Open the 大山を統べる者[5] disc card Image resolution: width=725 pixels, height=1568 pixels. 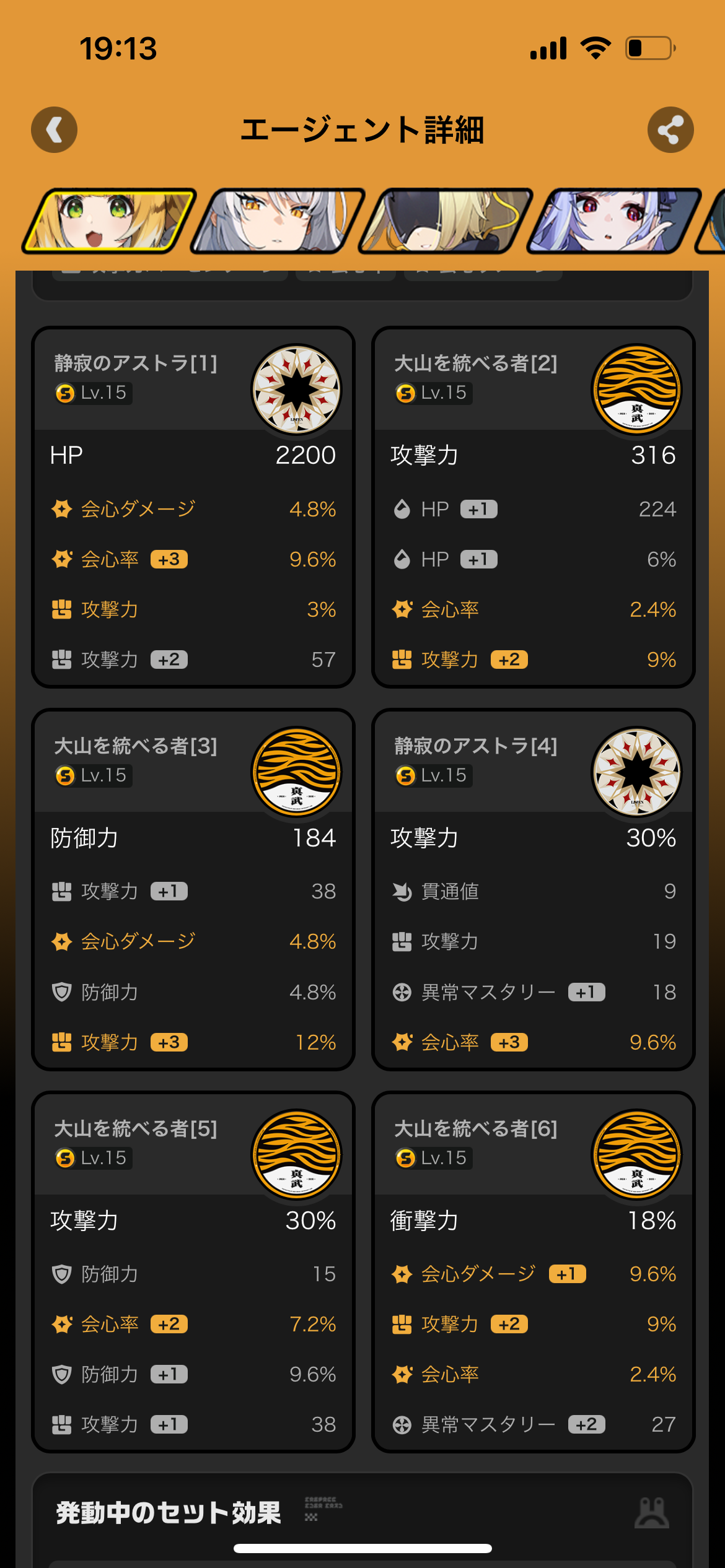193,1273
